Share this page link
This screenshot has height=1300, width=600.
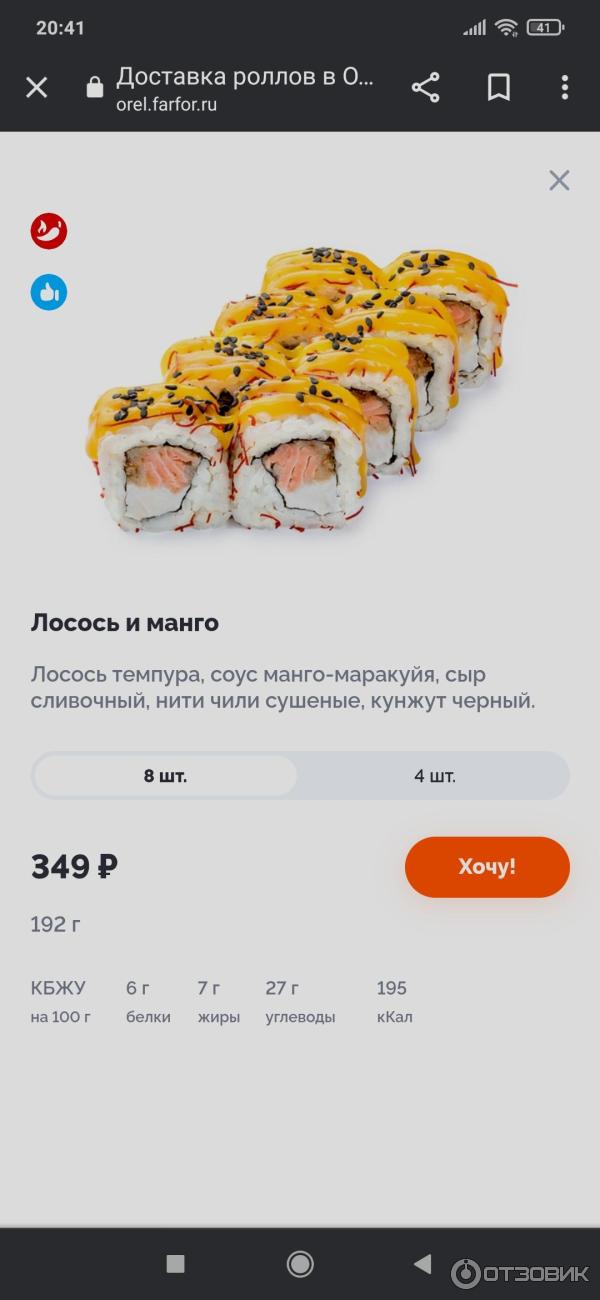pos(426,88)
